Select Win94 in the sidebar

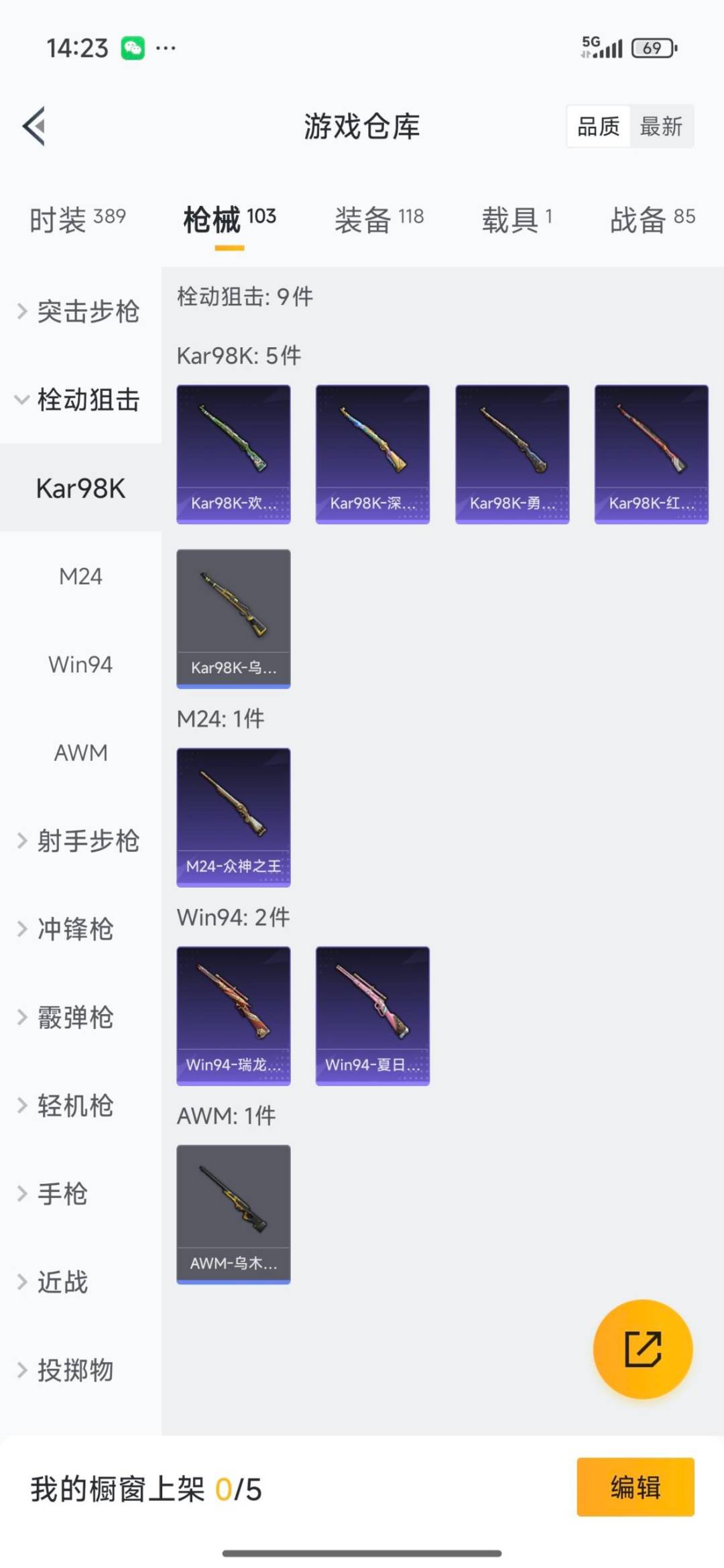(x=80, y=664)
